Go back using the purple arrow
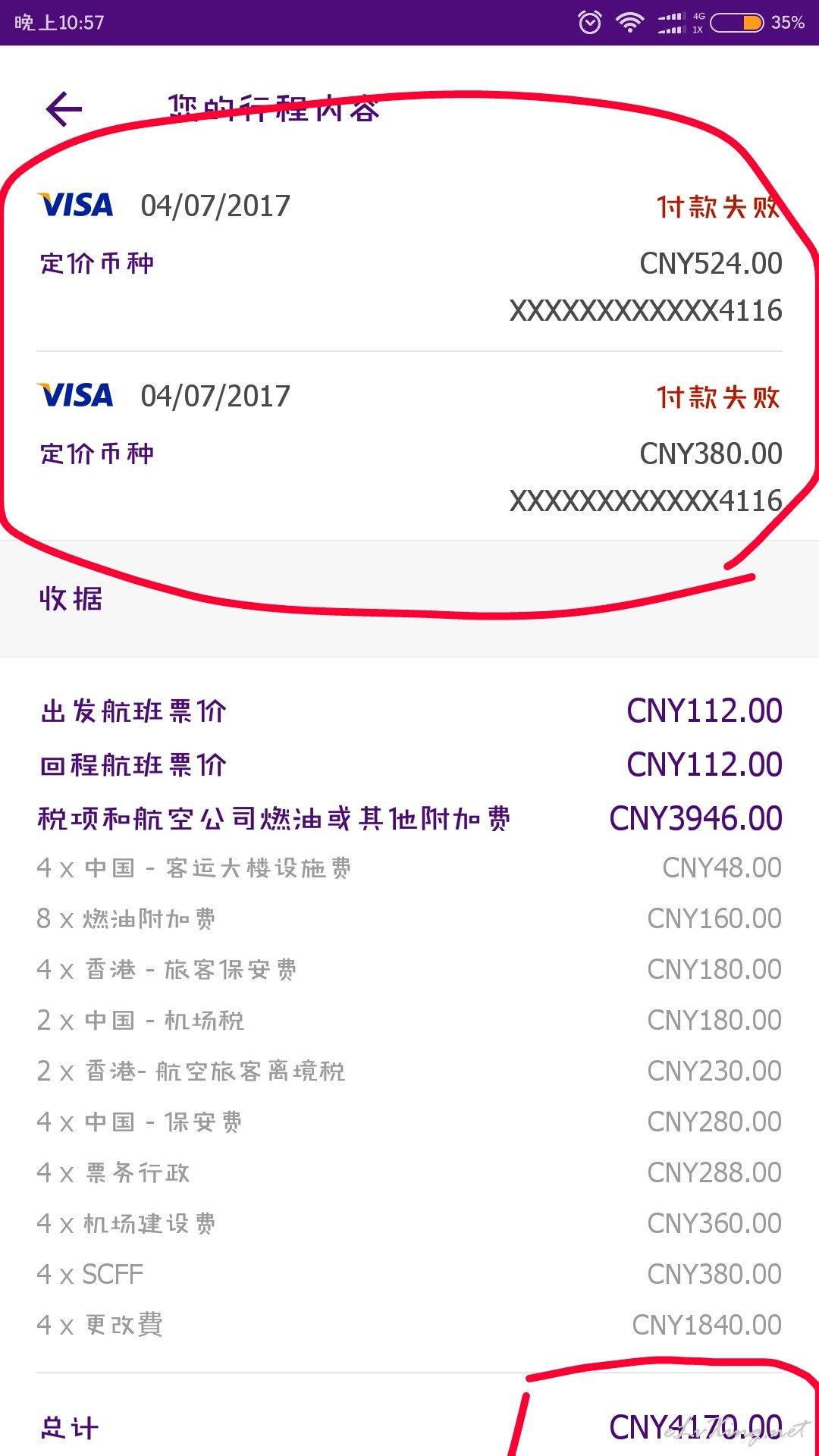This screenshot has width=819, height=1456. [64, 109]
